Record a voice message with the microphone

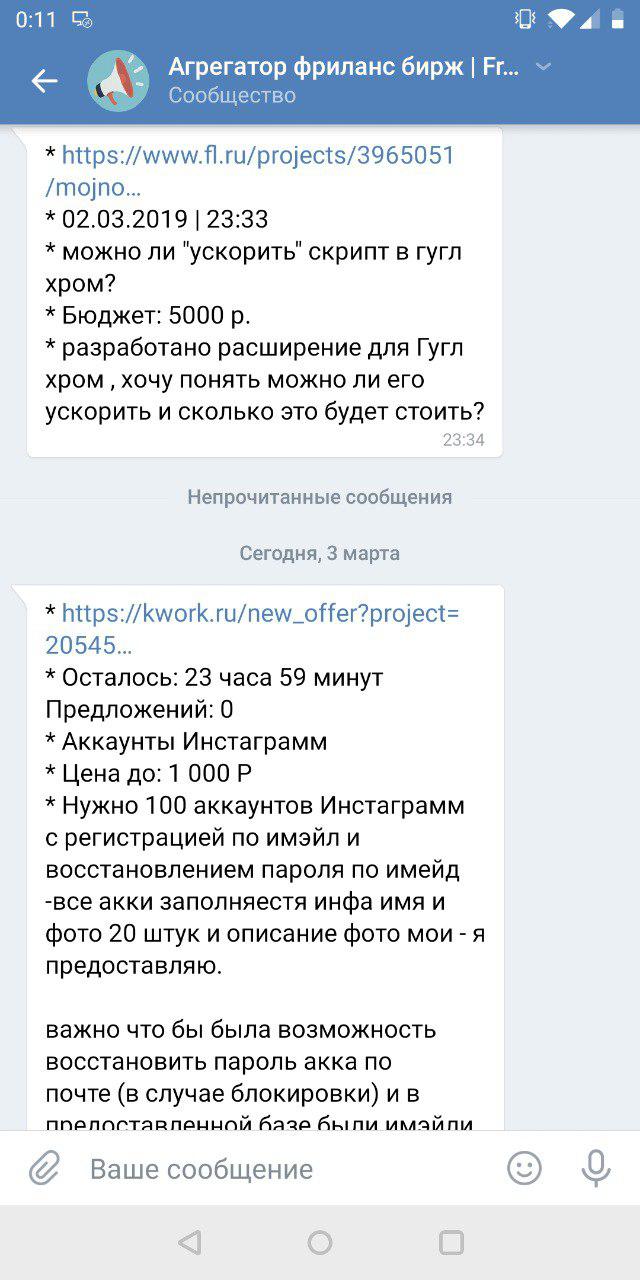coord(596,1167)
